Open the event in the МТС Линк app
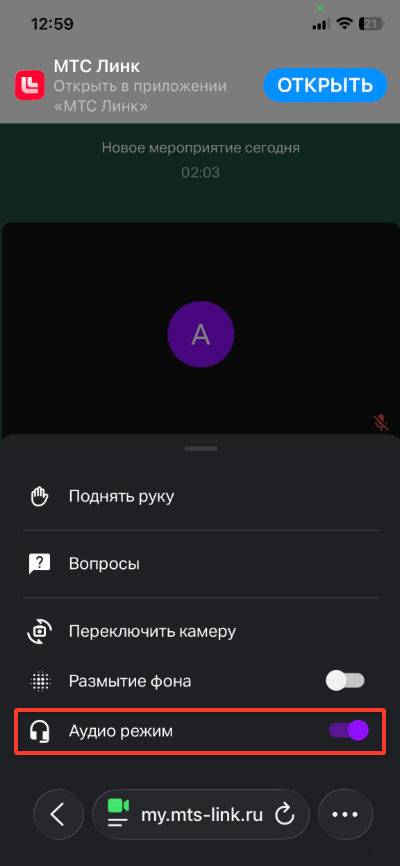Screen dimensions: 400x866 point(325,85)
